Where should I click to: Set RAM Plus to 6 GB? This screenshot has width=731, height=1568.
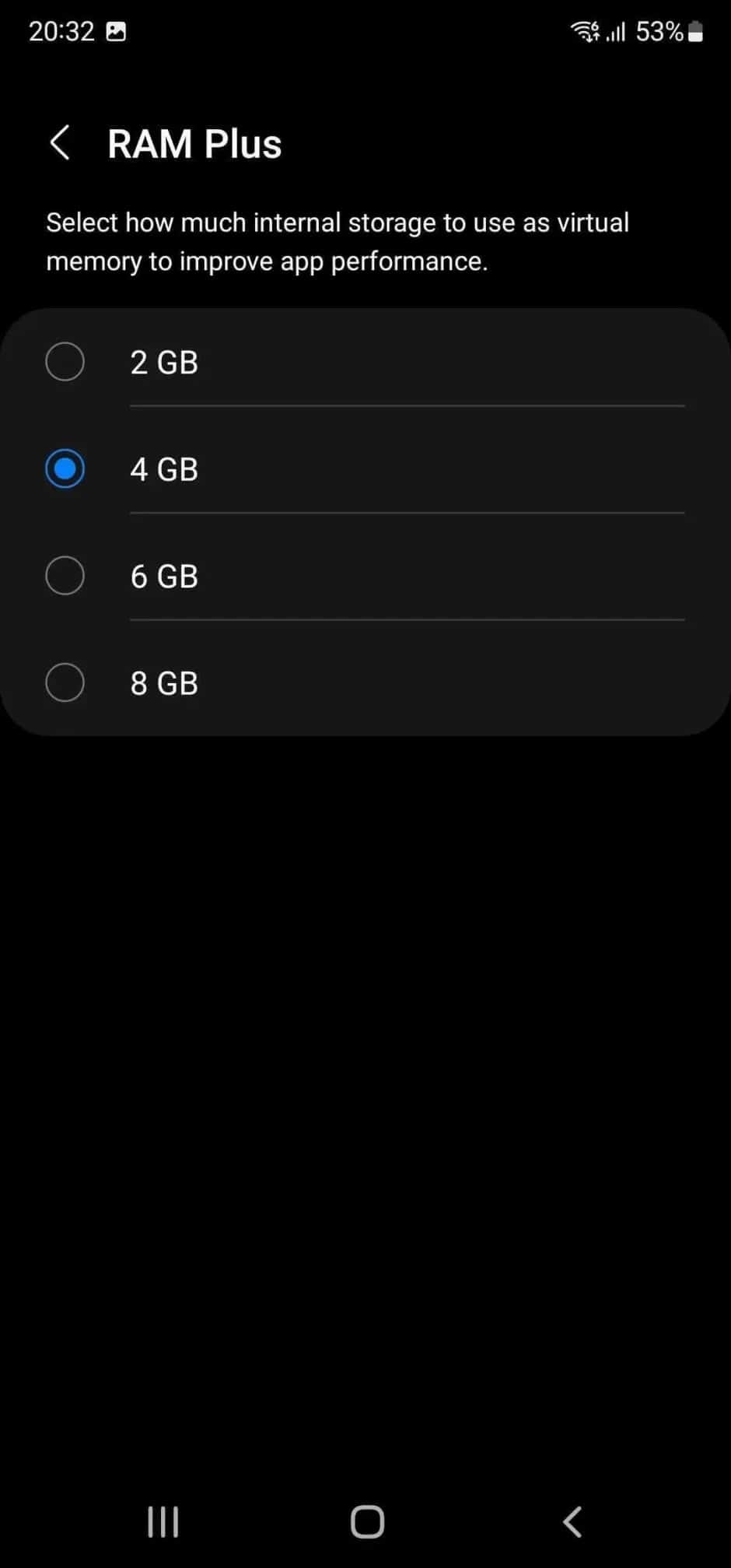point(65,576)
